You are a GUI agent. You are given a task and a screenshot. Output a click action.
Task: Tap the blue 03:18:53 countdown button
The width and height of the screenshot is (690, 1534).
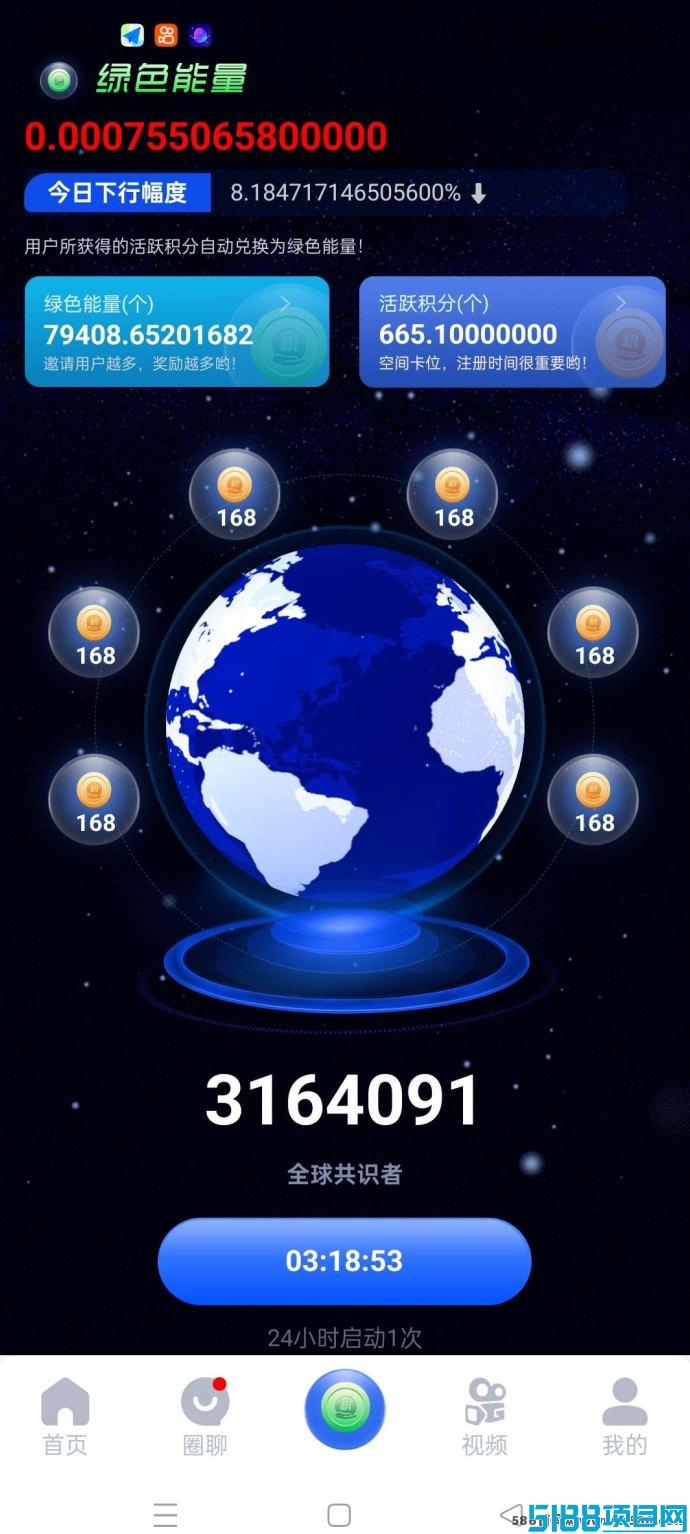click(x=344, y=1261)
